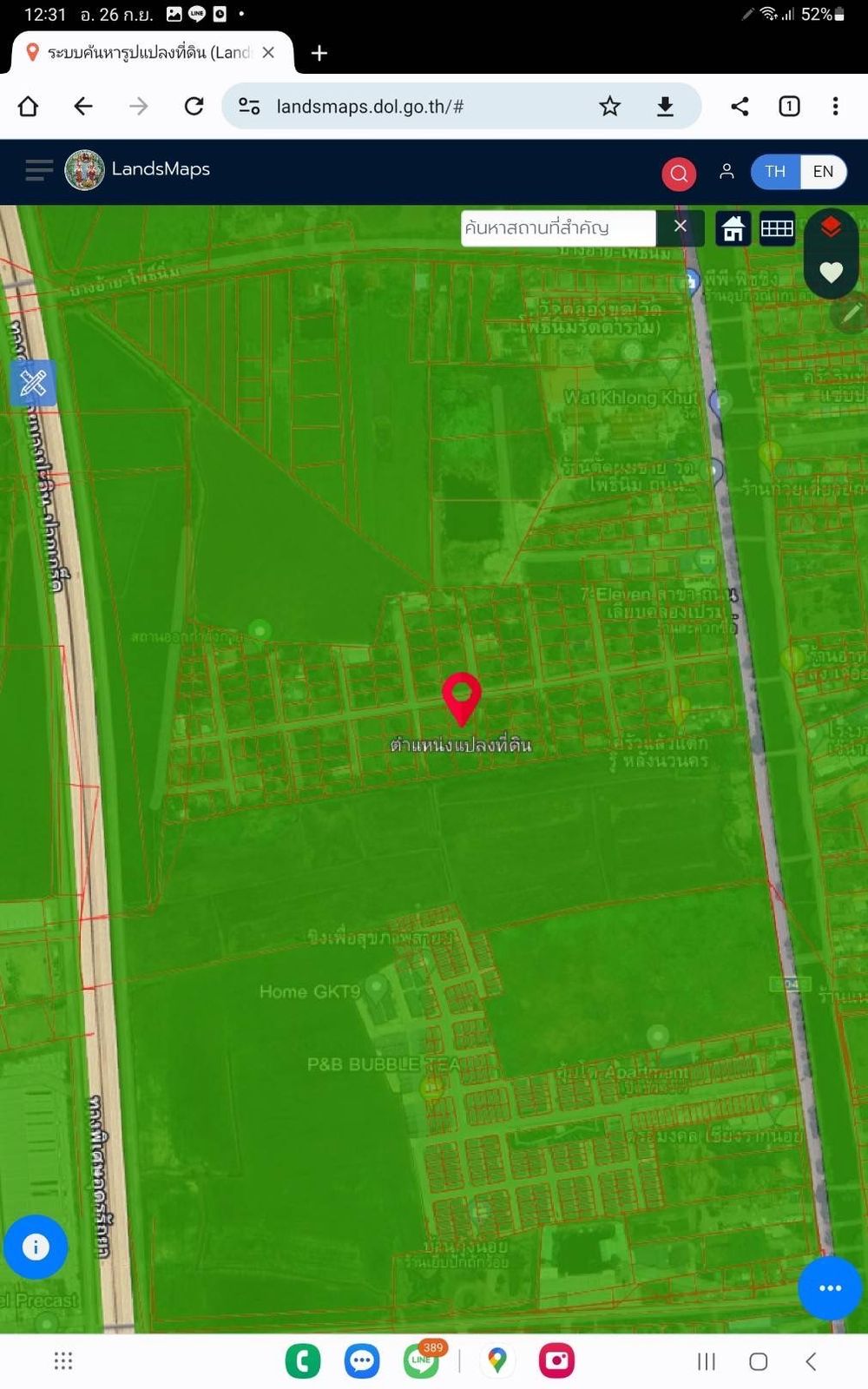Go back using the system navigation bar
868x1389 pixels.
pyautogui.click(x=811, y=1361)
